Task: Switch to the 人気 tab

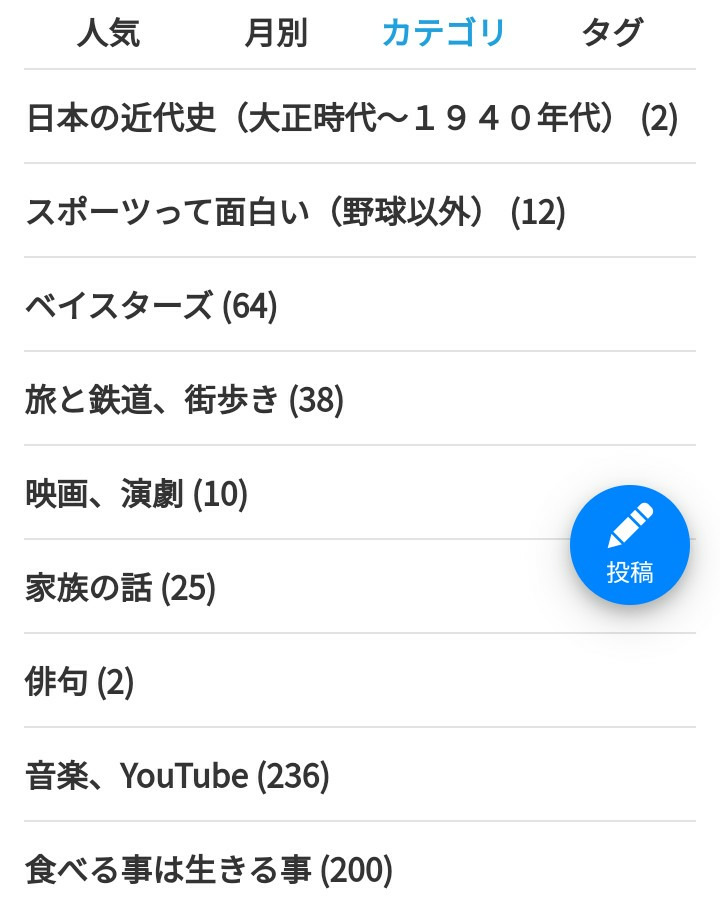Action: click(108, 33)
